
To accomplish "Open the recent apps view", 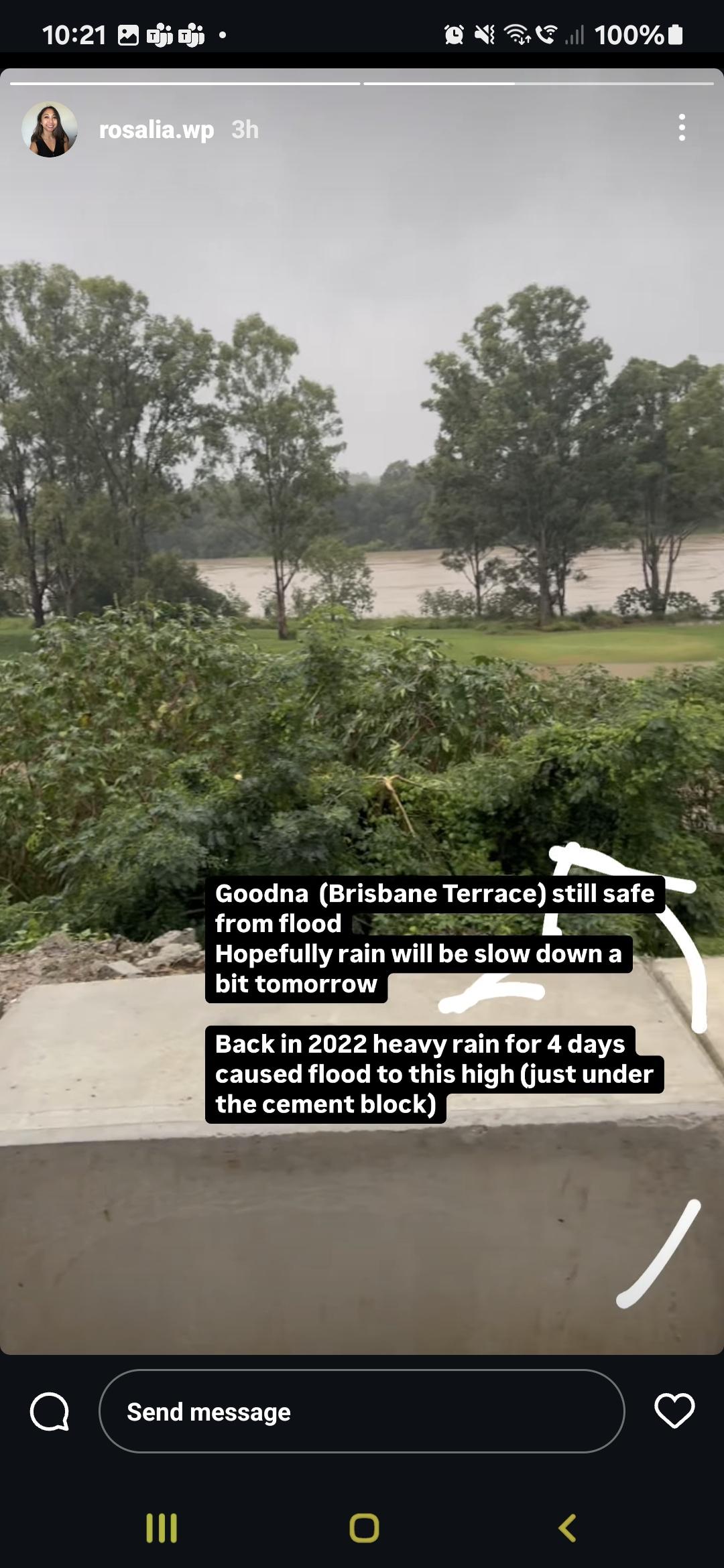I will click(x=162, y=1528).
